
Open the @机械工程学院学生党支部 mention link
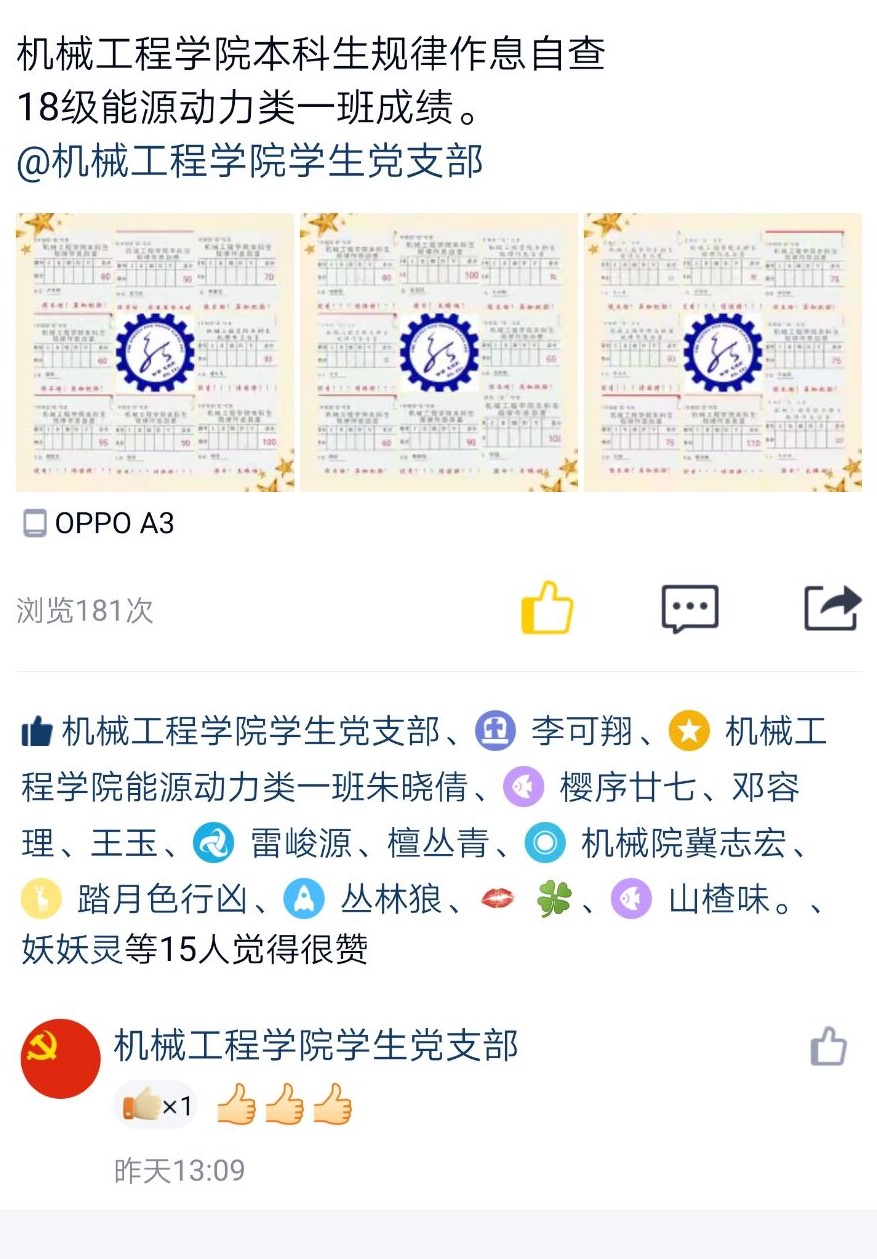coord(250,161)
